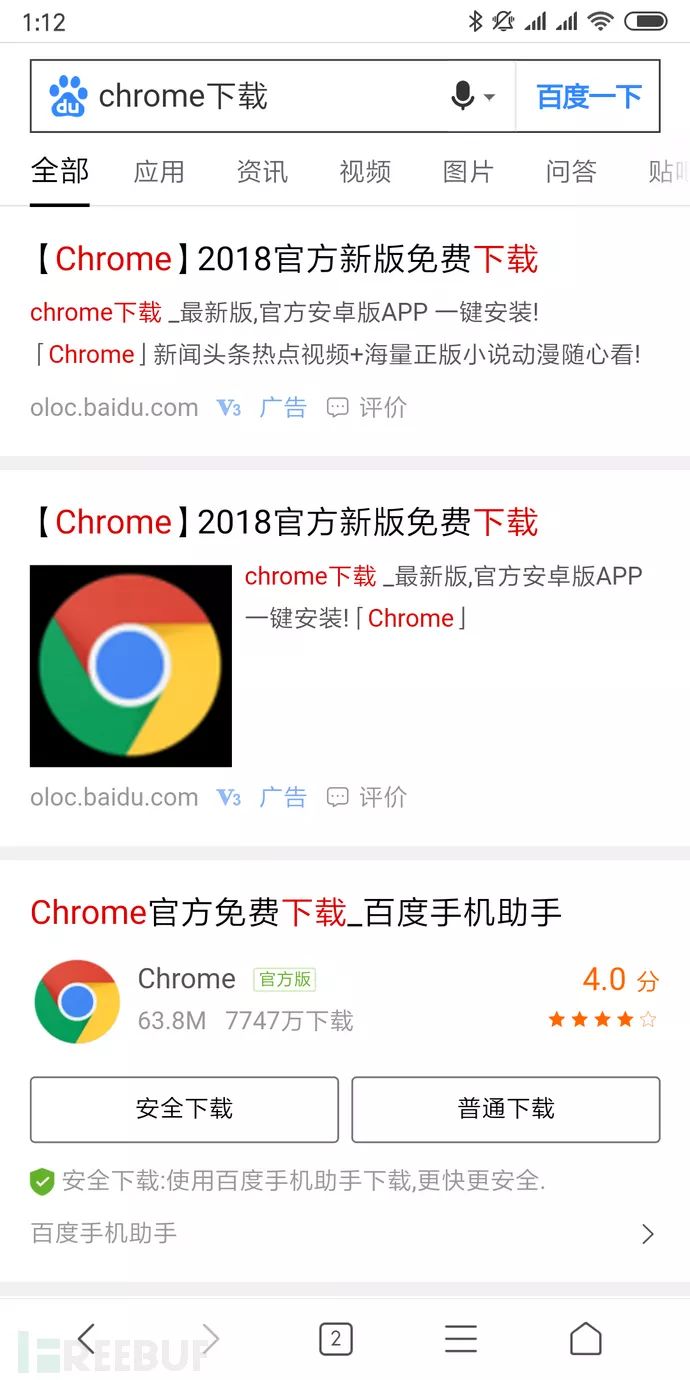690x1380 pixels.
Task: Select the 全部 tab
Action: click(x=60, y=172)
